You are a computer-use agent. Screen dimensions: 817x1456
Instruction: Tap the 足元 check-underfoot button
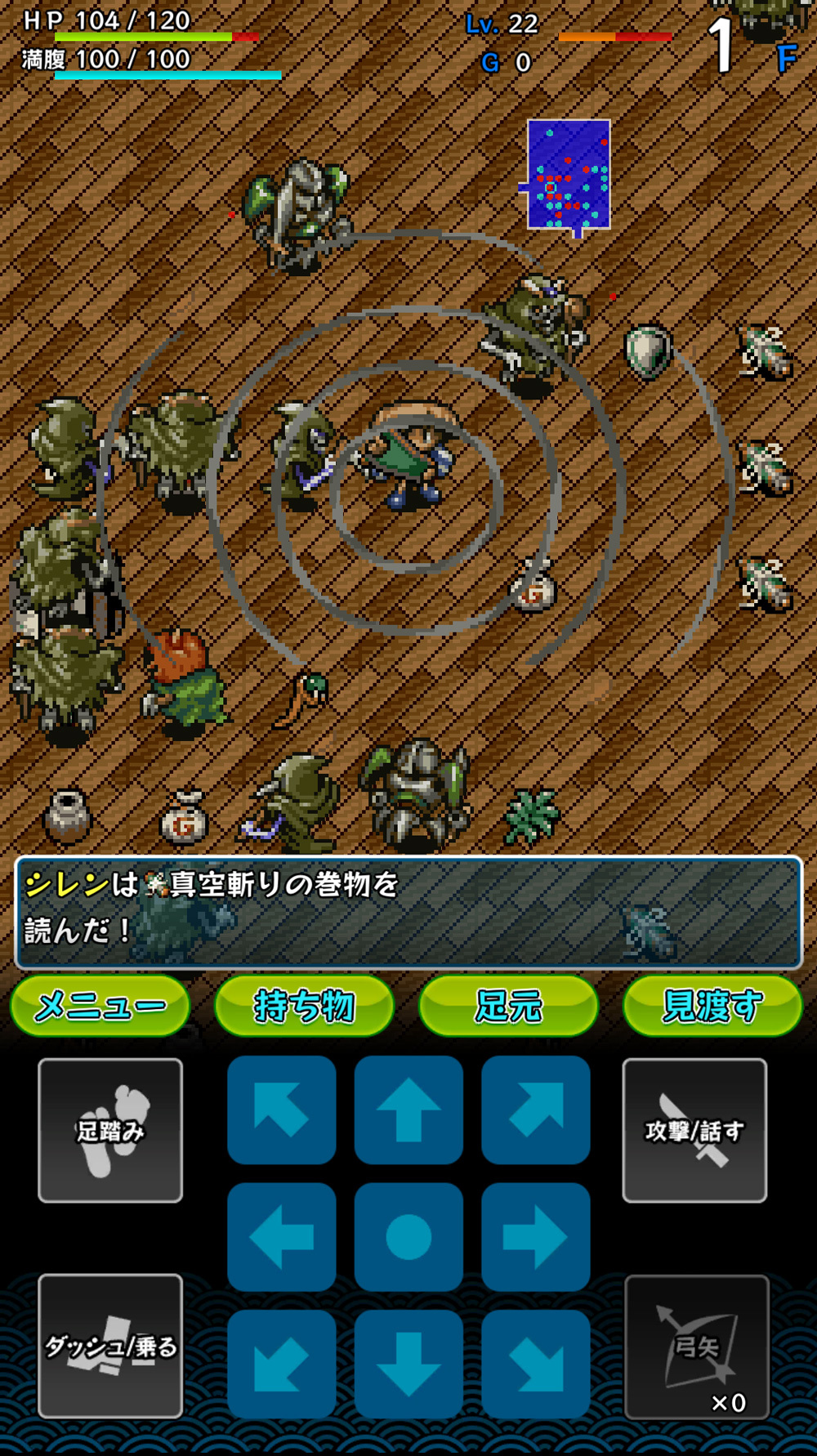click(x=508, y=1007)
